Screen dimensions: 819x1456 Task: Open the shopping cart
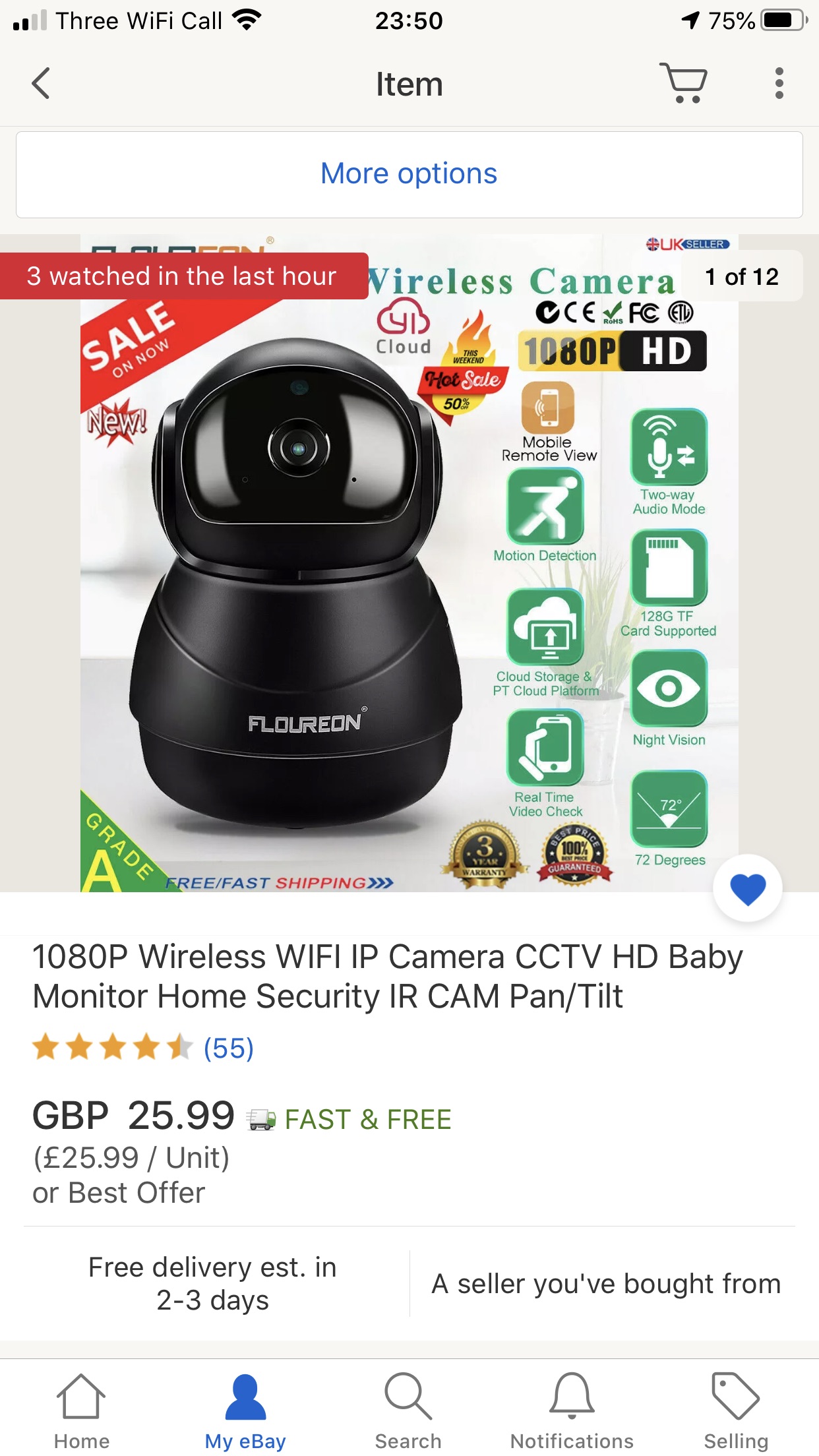[684, 83]
